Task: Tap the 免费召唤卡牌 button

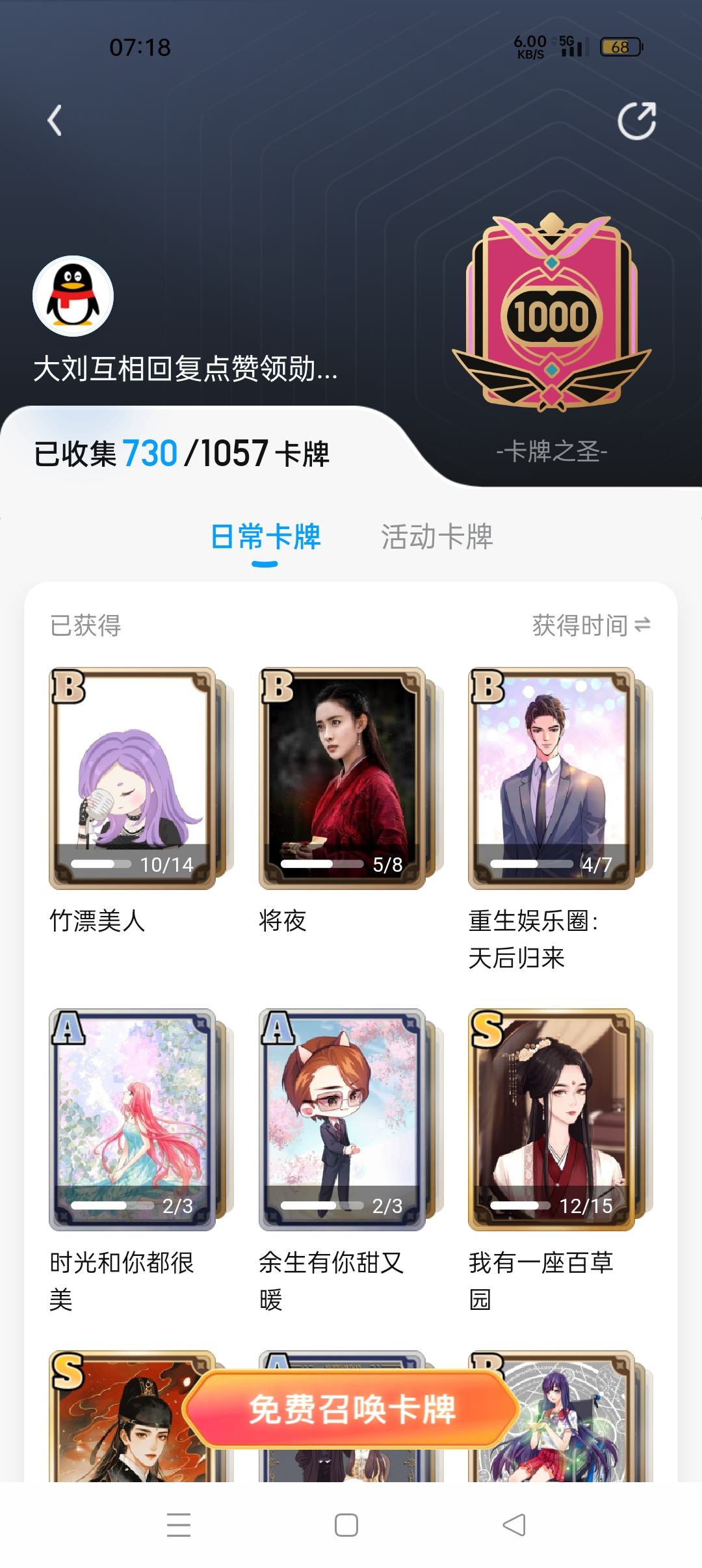Action: [x=351, y=1409]
